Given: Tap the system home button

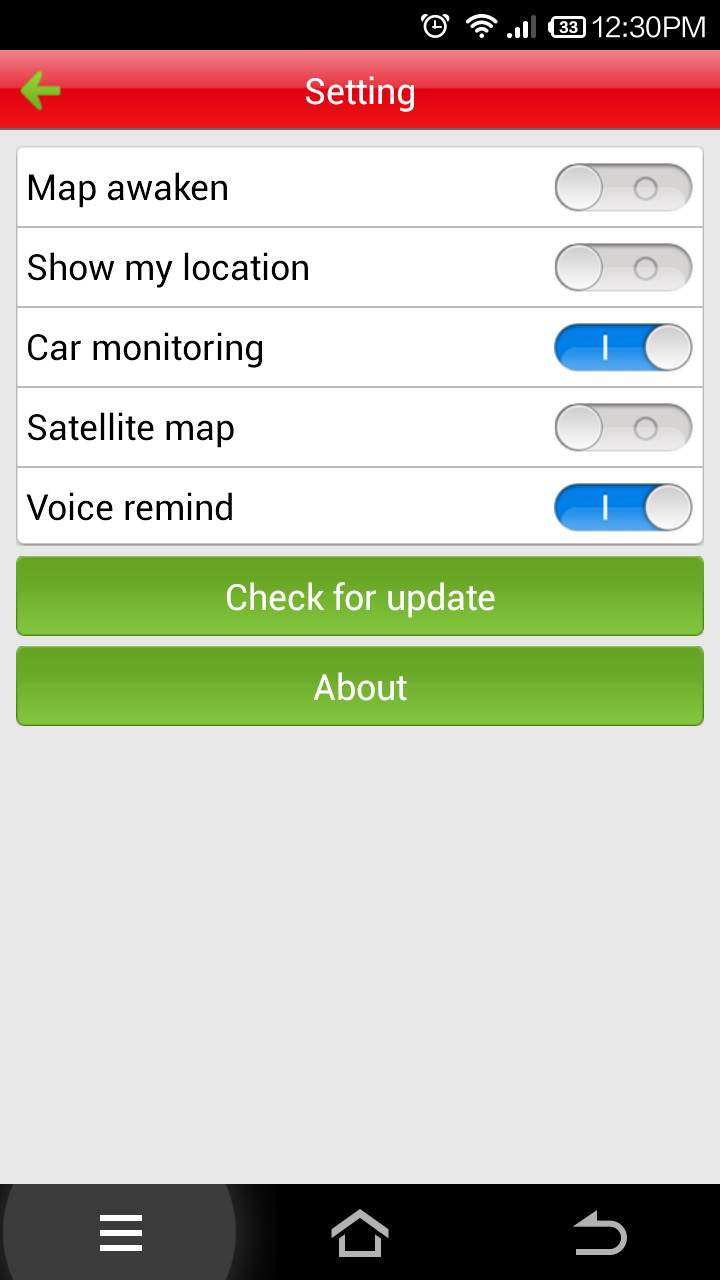Looking at the screenshot, I should point(360,1233).
